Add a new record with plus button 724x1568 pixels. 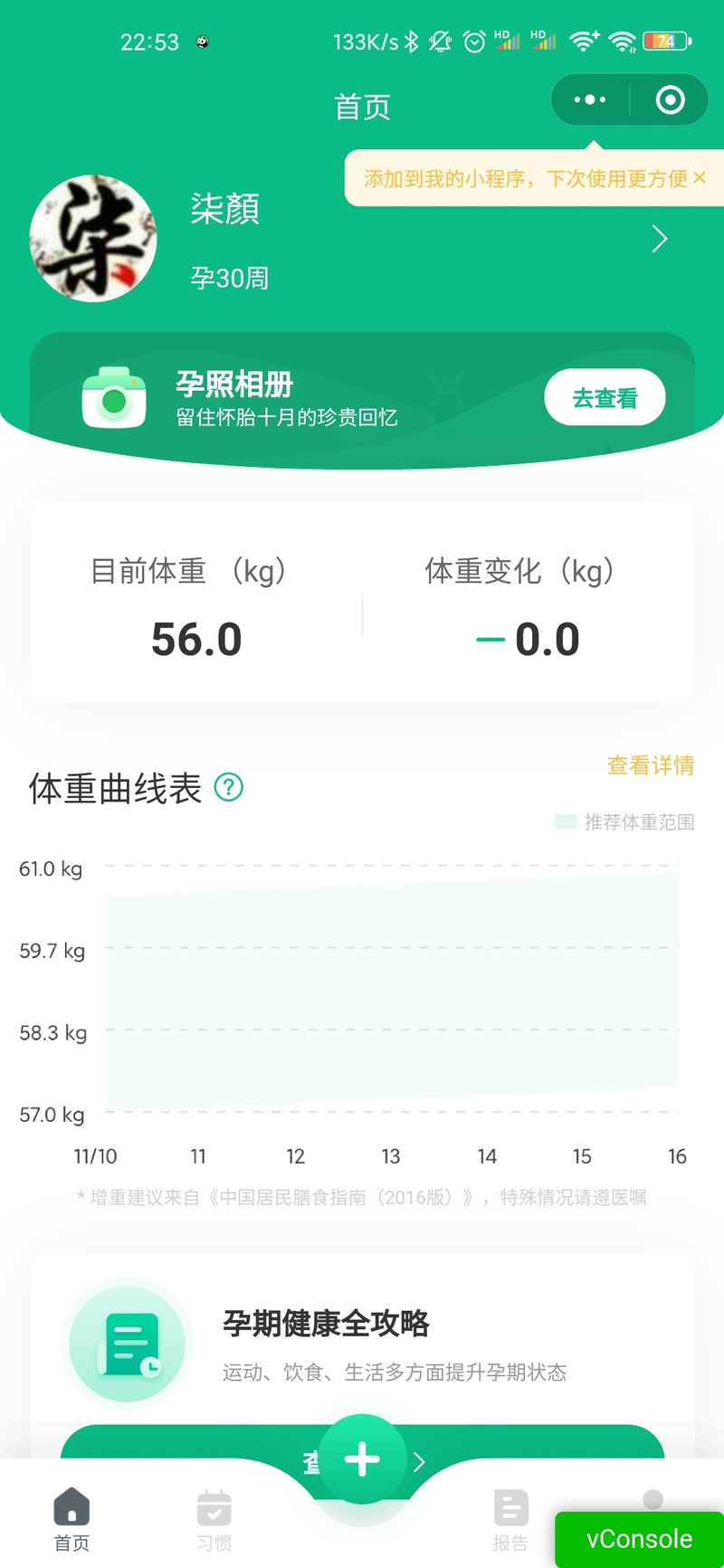[362, 1459]
